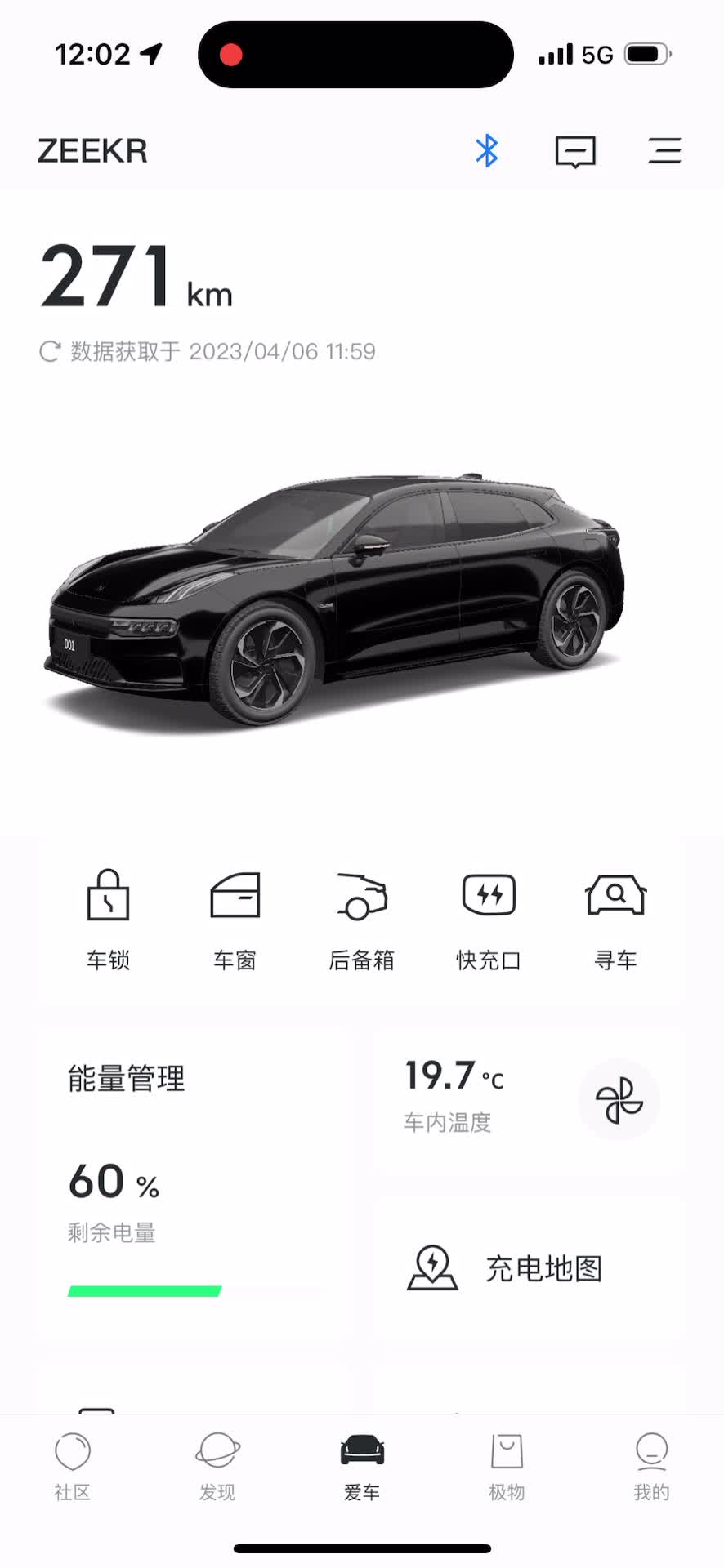Open the 后备箱 trunk control

coord(362,920)
